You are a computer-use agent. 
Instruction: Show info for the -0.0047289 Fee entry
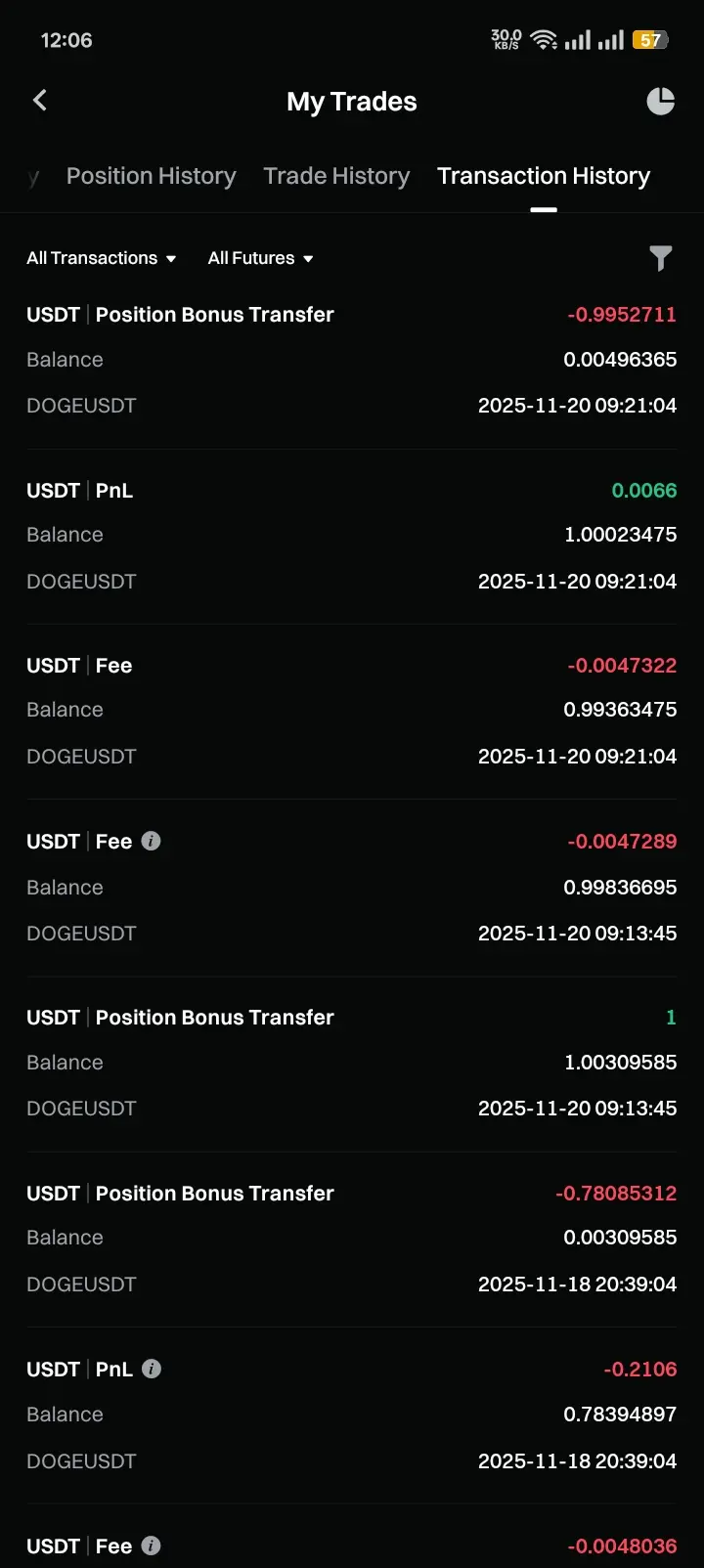pos(151,841)
